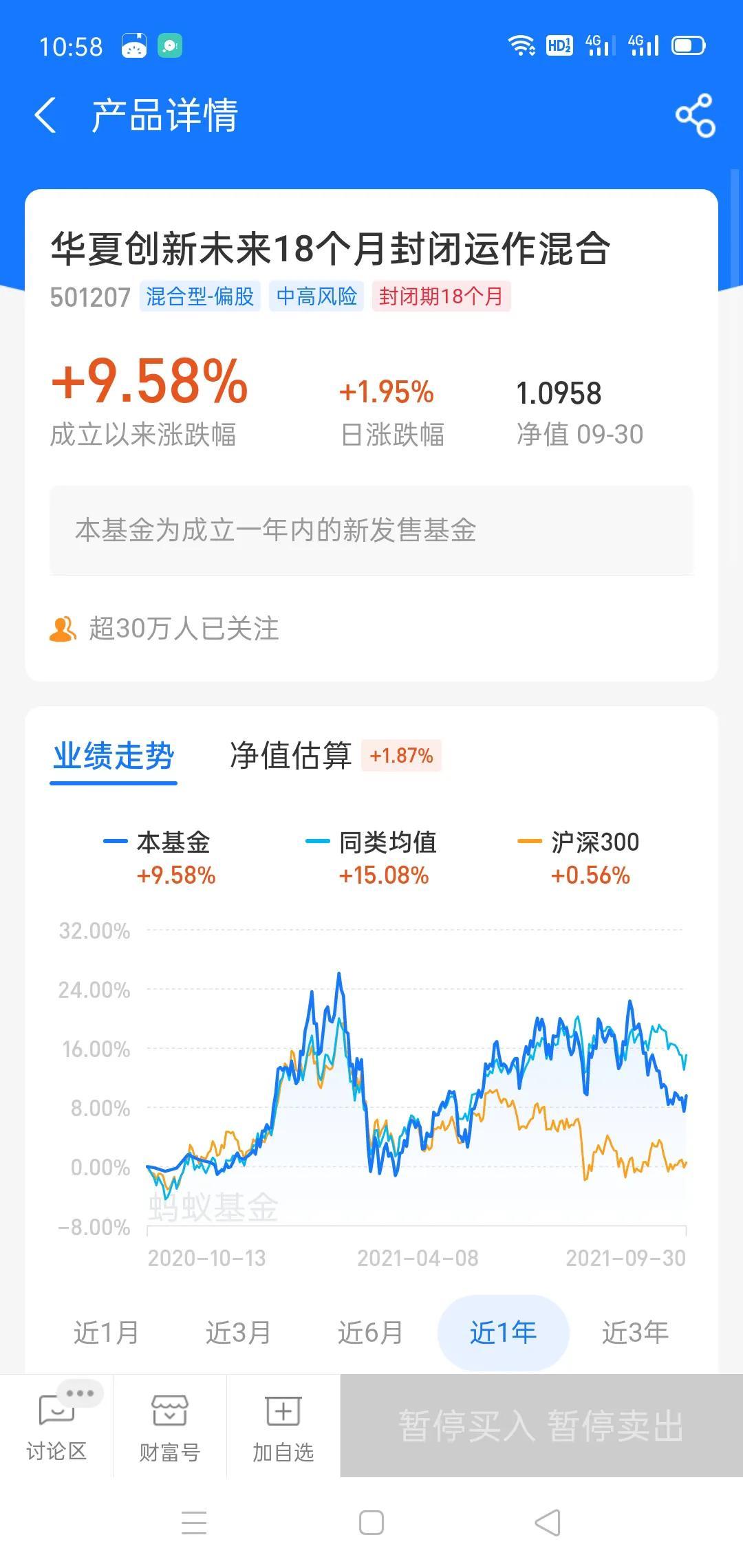Select the 近1年 chart range
The width and height of the screenshot is (743, 1568).
pyautogui.click(x=503, y=1333)
